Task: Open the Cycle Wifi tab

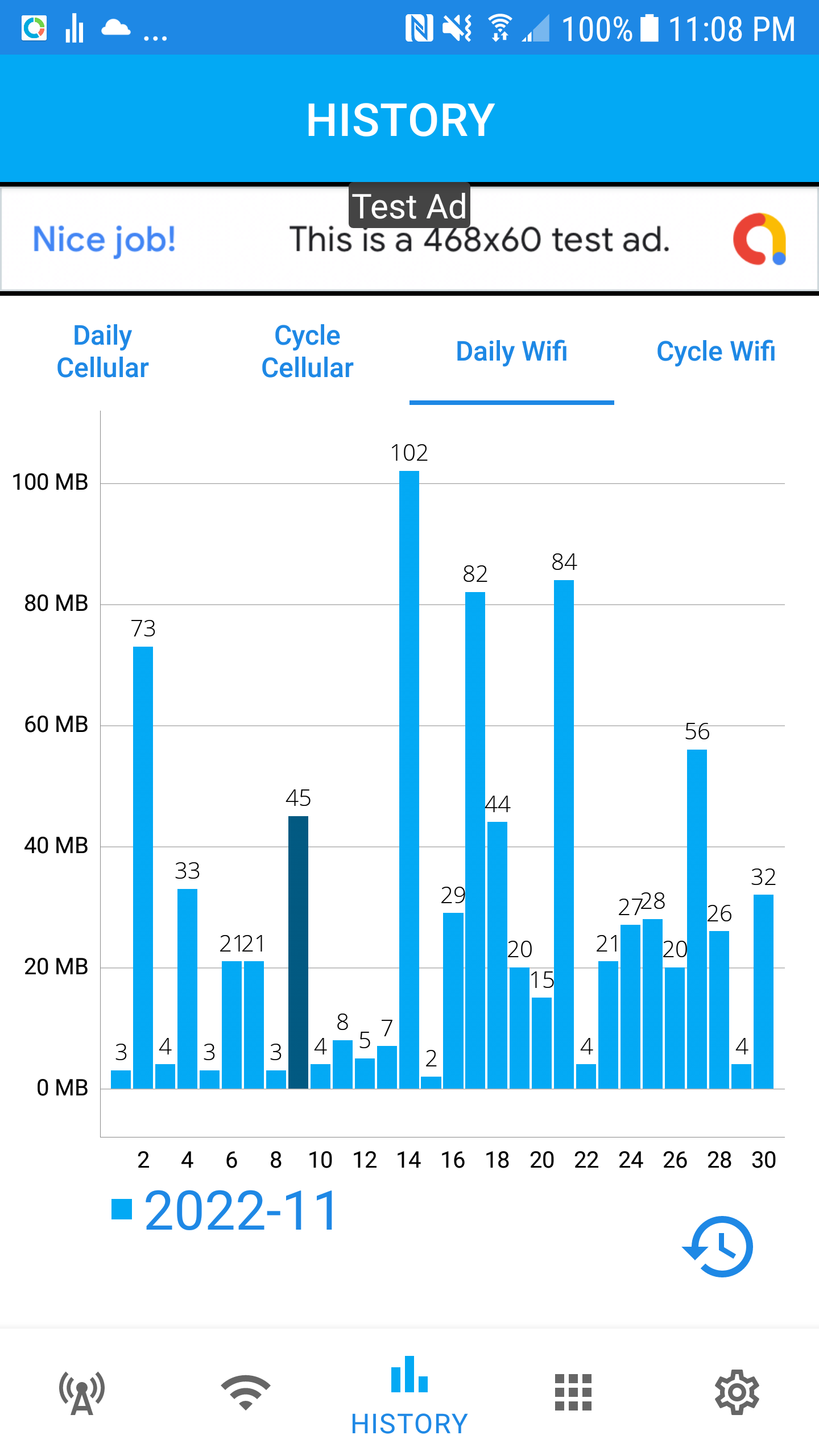Action: pyautogui.click(x=715, y=351)
